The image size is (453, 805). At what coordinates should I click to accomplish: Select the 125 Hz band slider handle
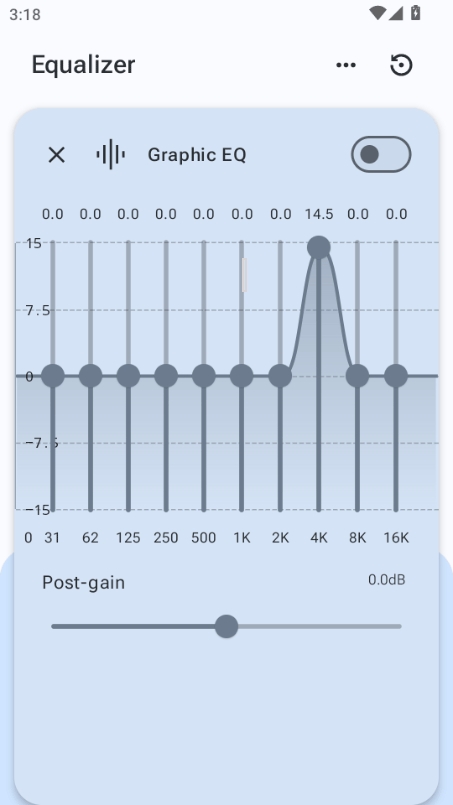click(x=128, y=376)
